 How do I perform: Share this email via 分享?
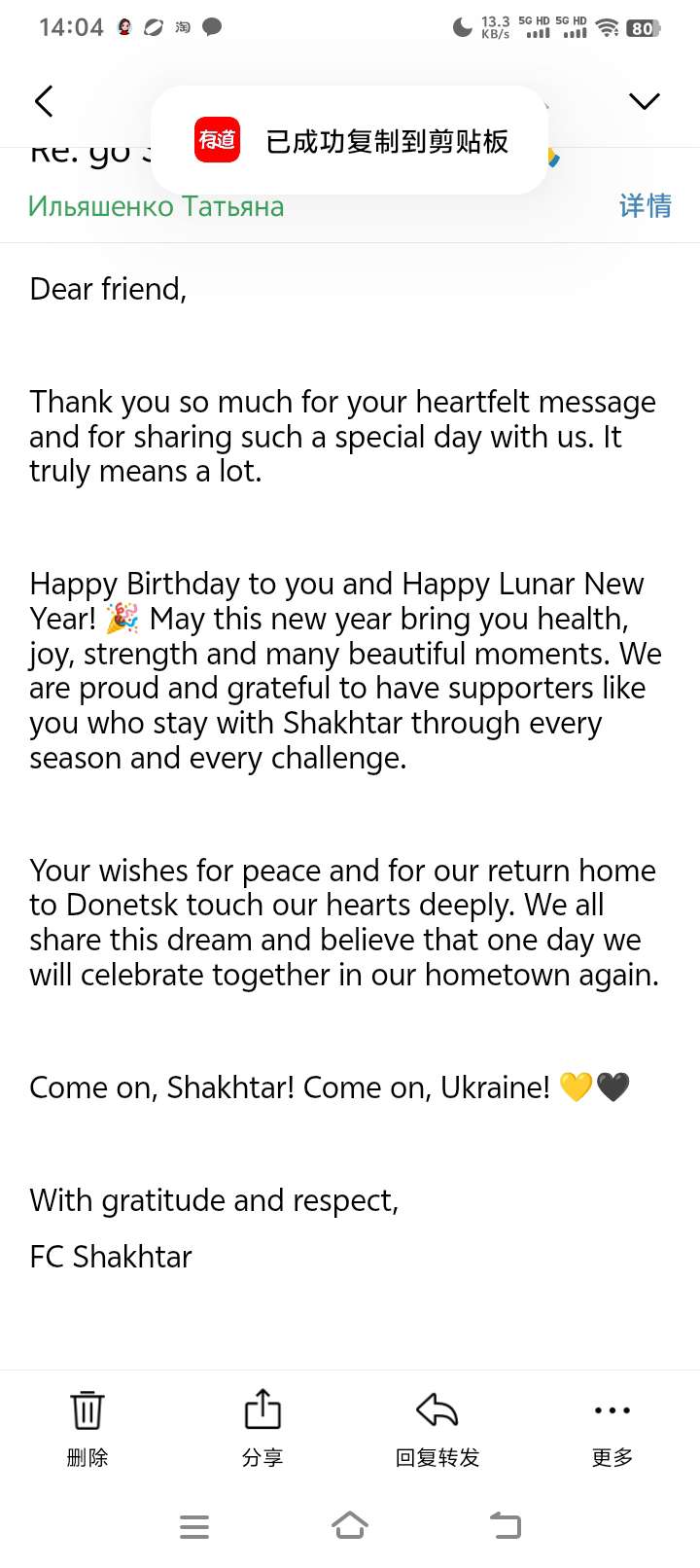(x=262, y=1427)
